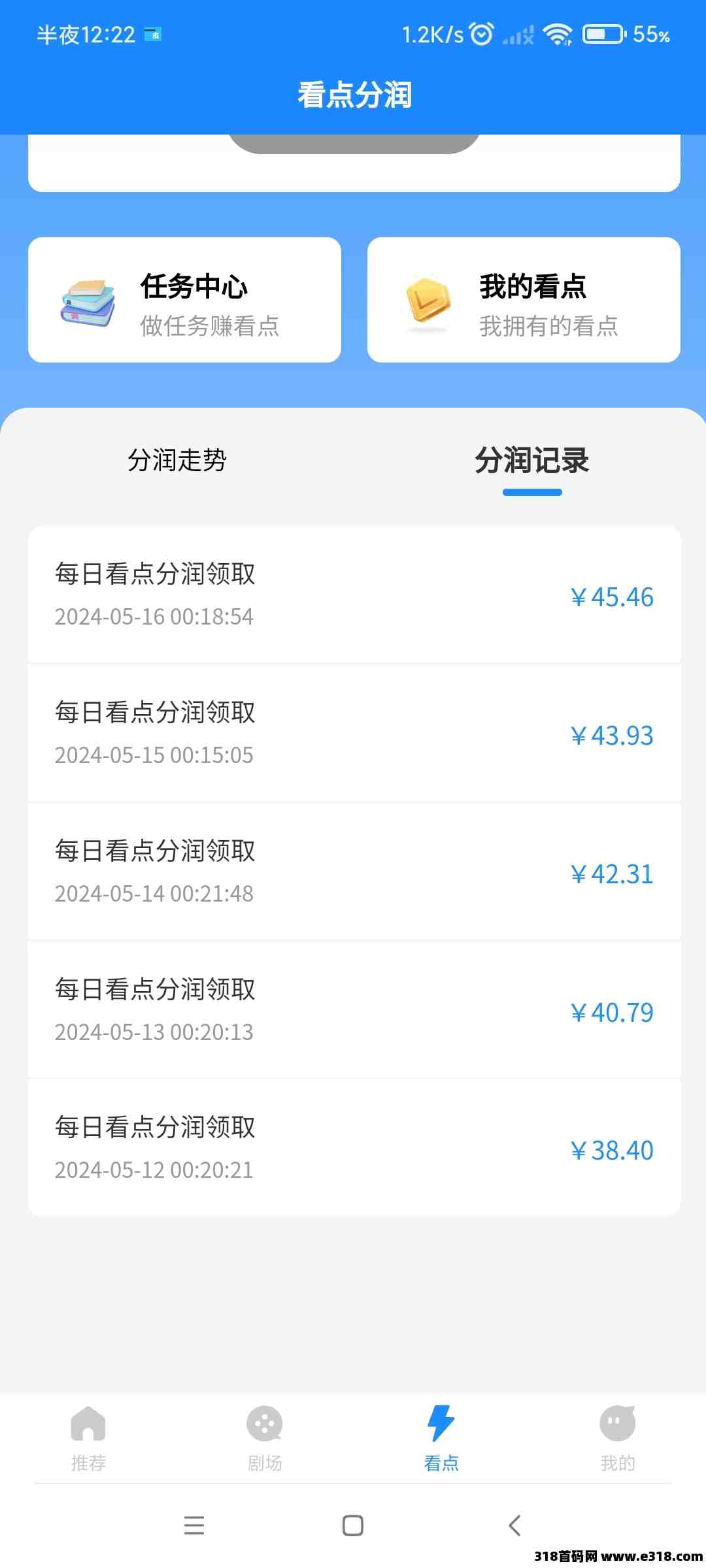The height and width of the screenshot is (1568, 706).
Task: Tap the system back button
Action: click(x=514, y=1526)
